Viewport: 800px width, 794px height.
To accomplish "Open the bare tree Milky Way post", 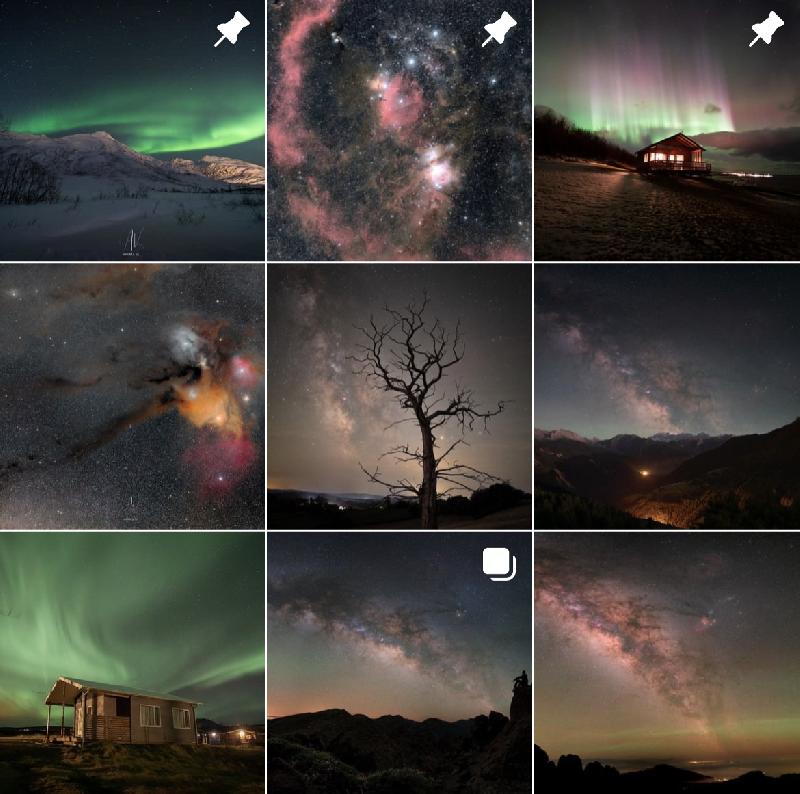I will 399,396.
